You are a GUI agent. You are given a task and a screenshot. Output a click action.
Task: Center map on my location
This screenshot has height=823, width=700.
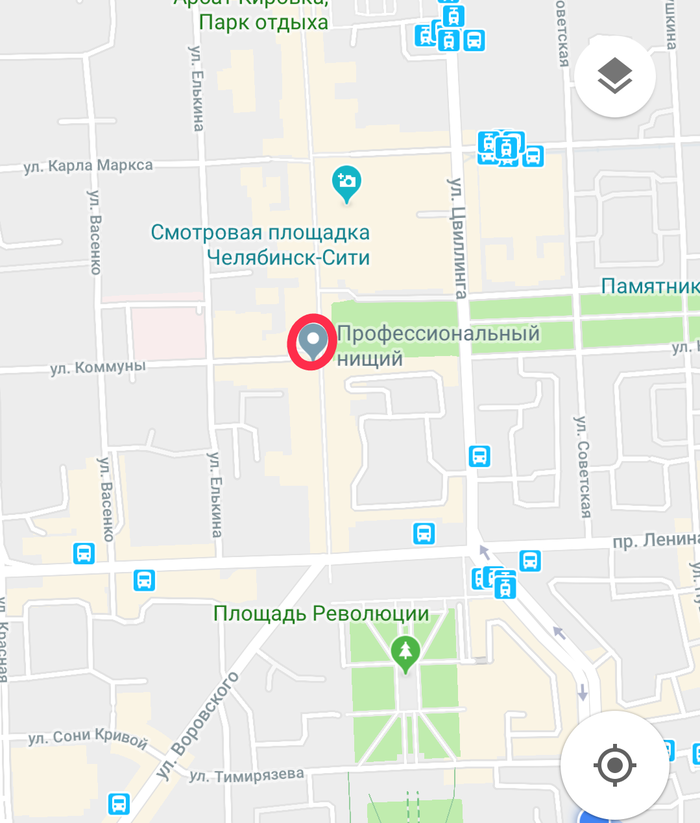(614, 766)
